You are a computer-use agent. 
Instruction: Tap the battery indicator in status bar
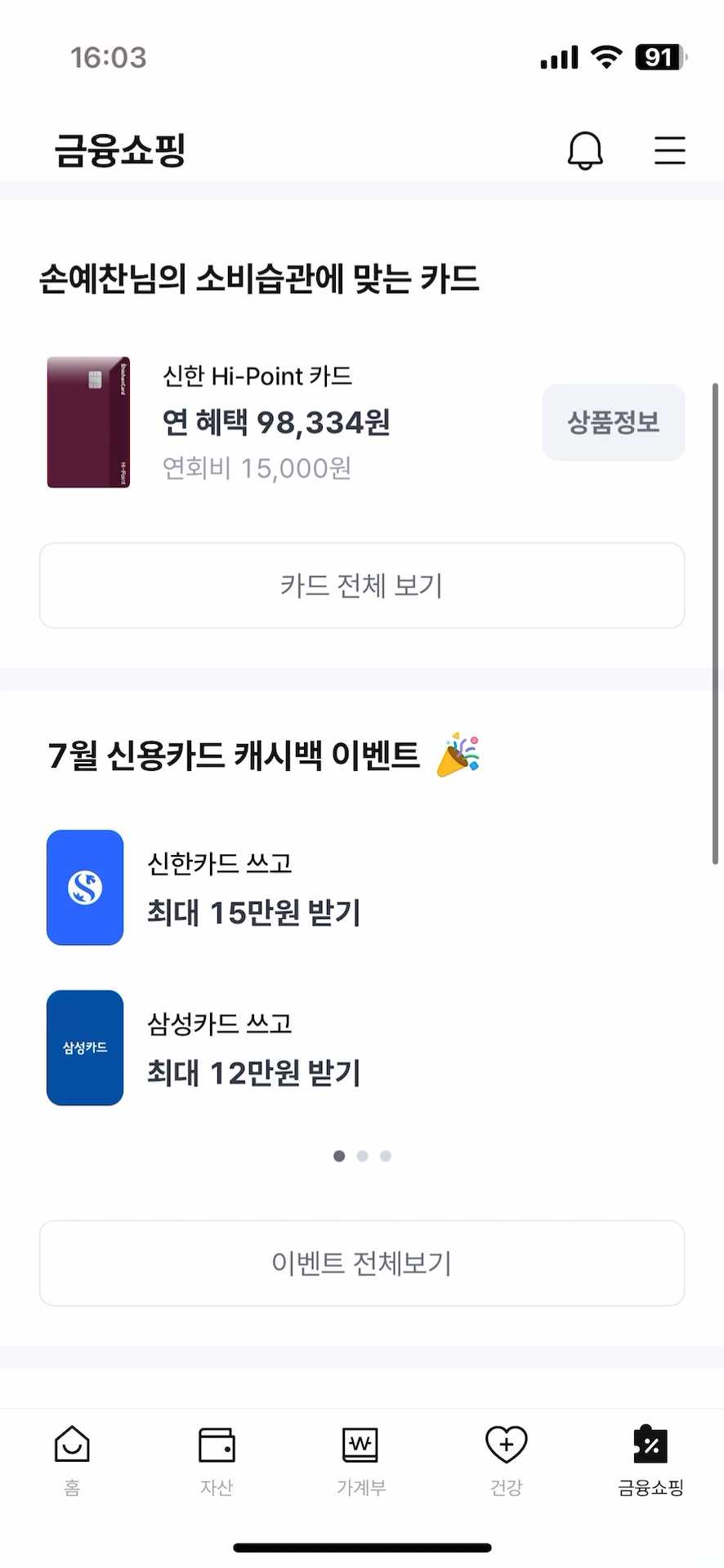click(659, 56)
